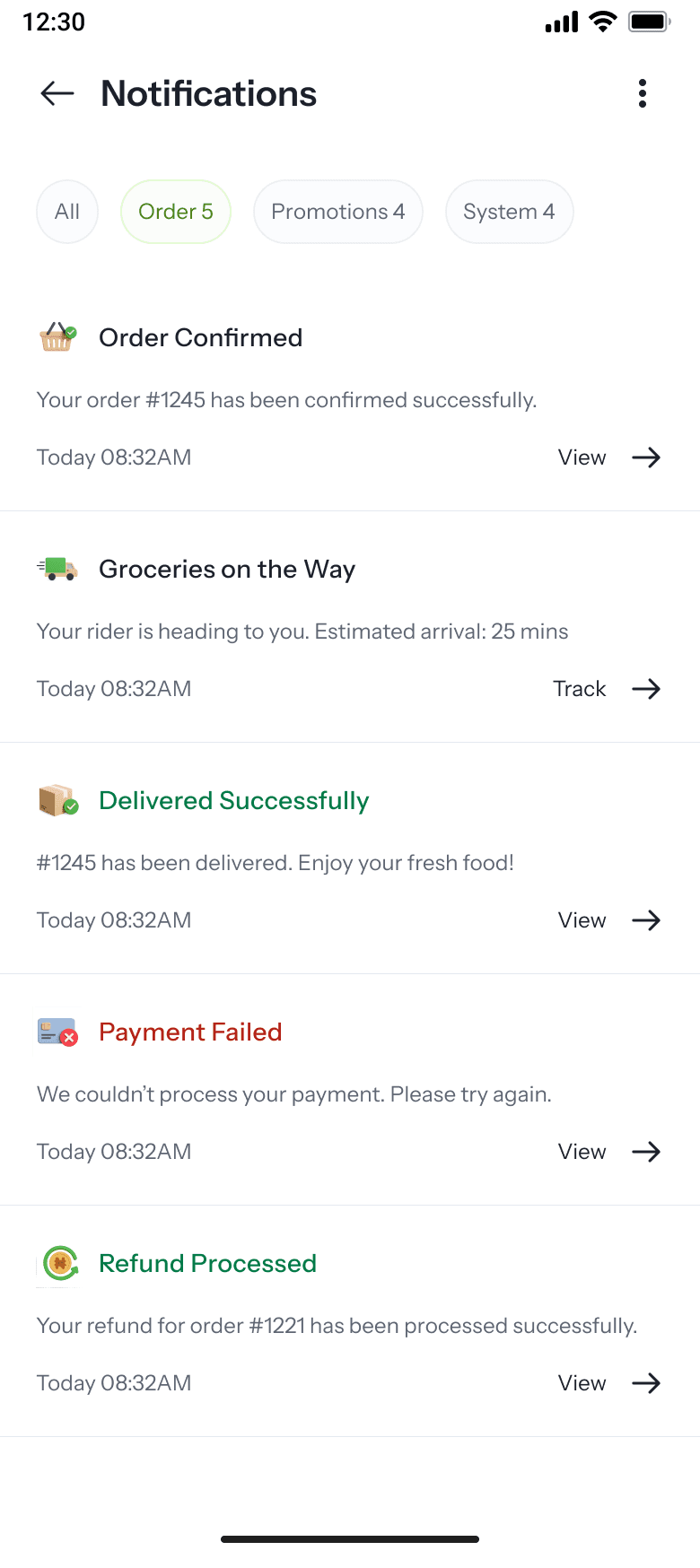700x1568 pixels.
Task: Go back using the arrow
Action: (x=57, y=93)
